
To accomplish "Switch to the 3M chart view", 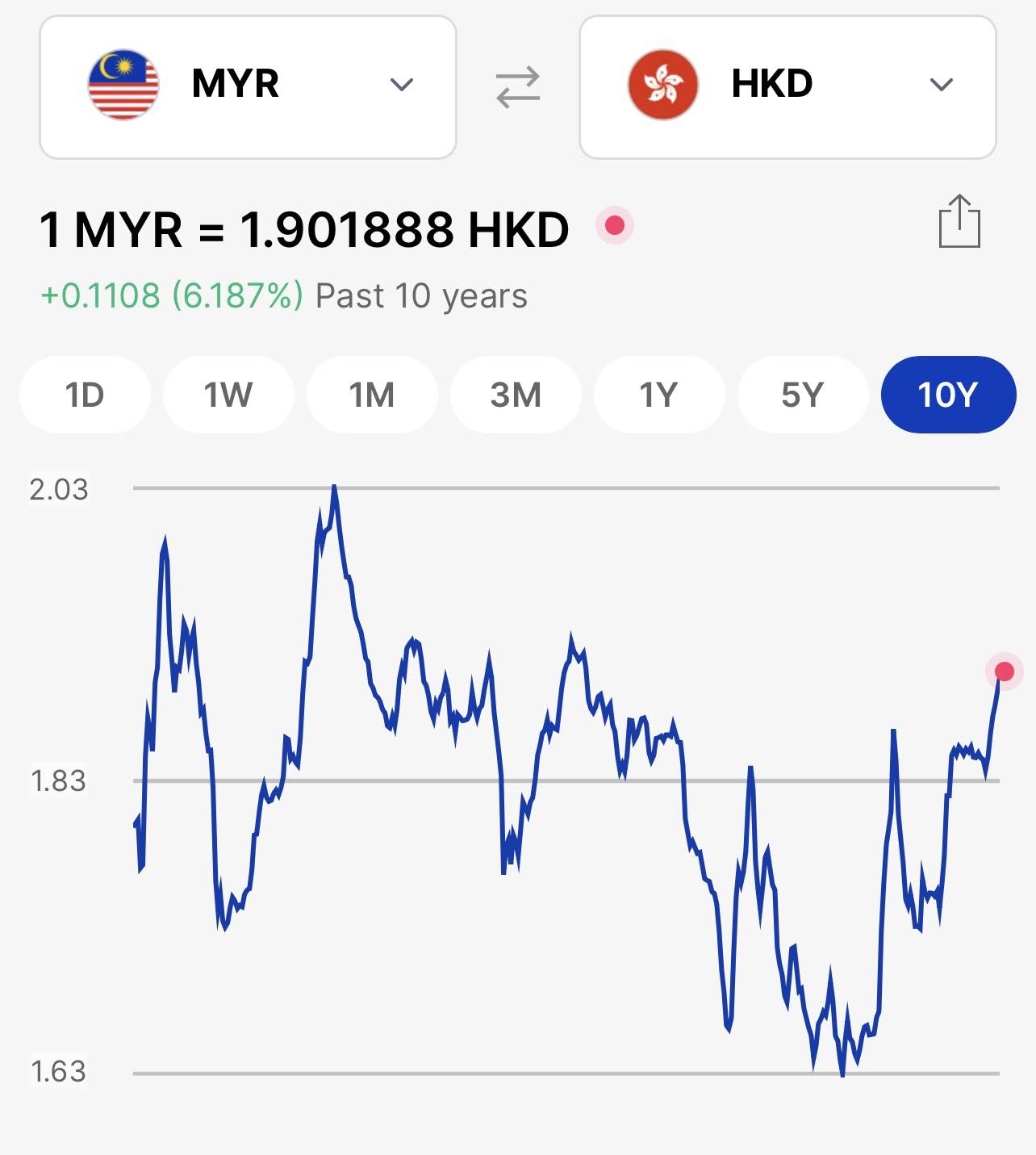I will tap(516, 395).
